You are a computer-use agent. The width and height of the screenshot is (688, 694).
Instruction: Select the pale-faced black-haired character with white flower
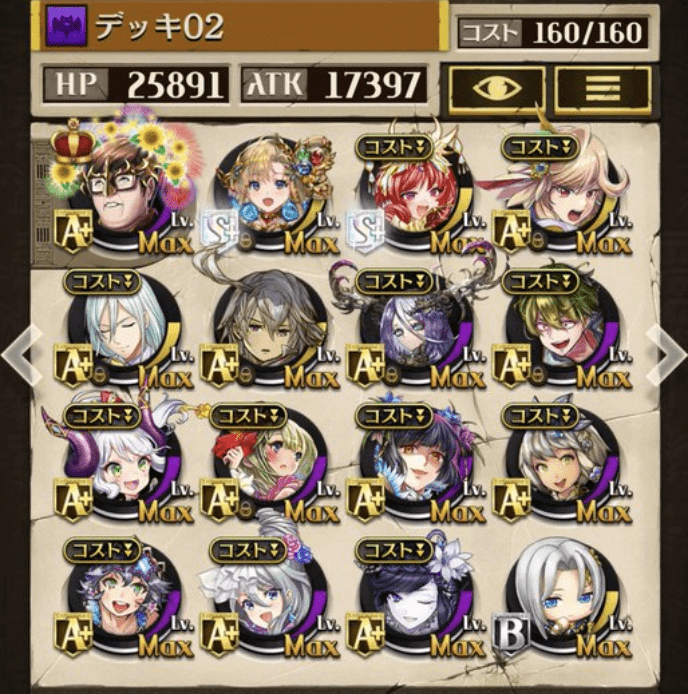[415, 601]
